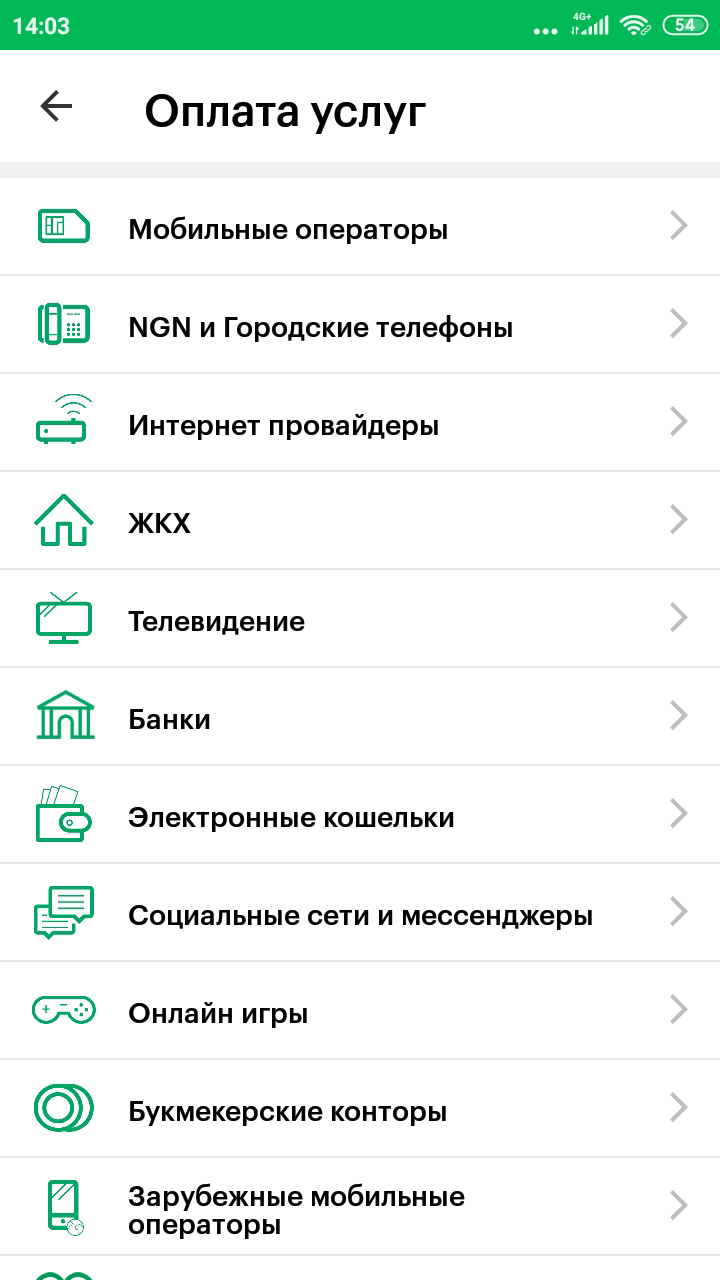Choose Телевидение category
Image resolution: width=720 pixels, height=1280 pixels.
click(x=360, y=619)
